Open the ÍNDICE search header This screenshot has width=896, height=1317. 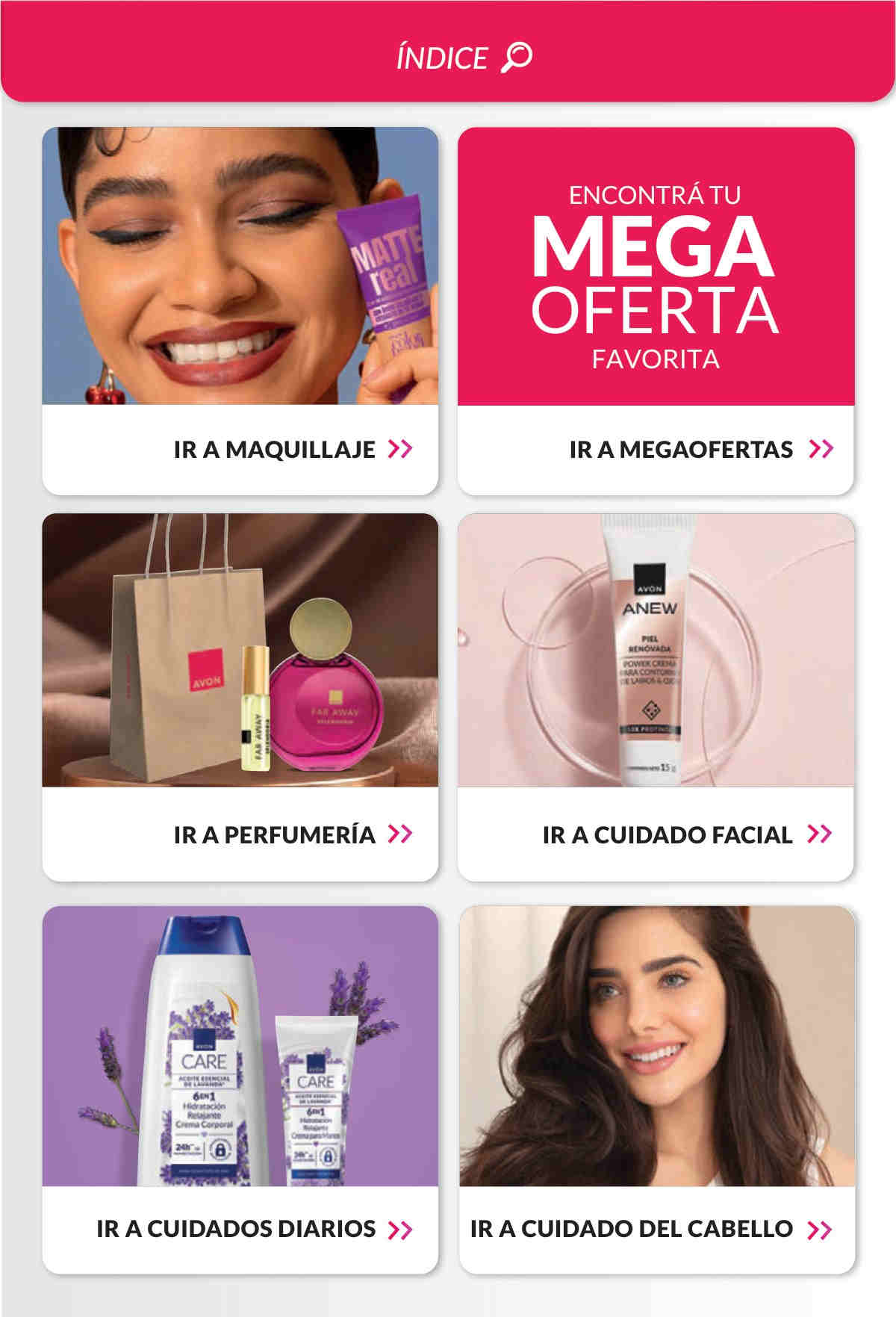coord(463,58)
